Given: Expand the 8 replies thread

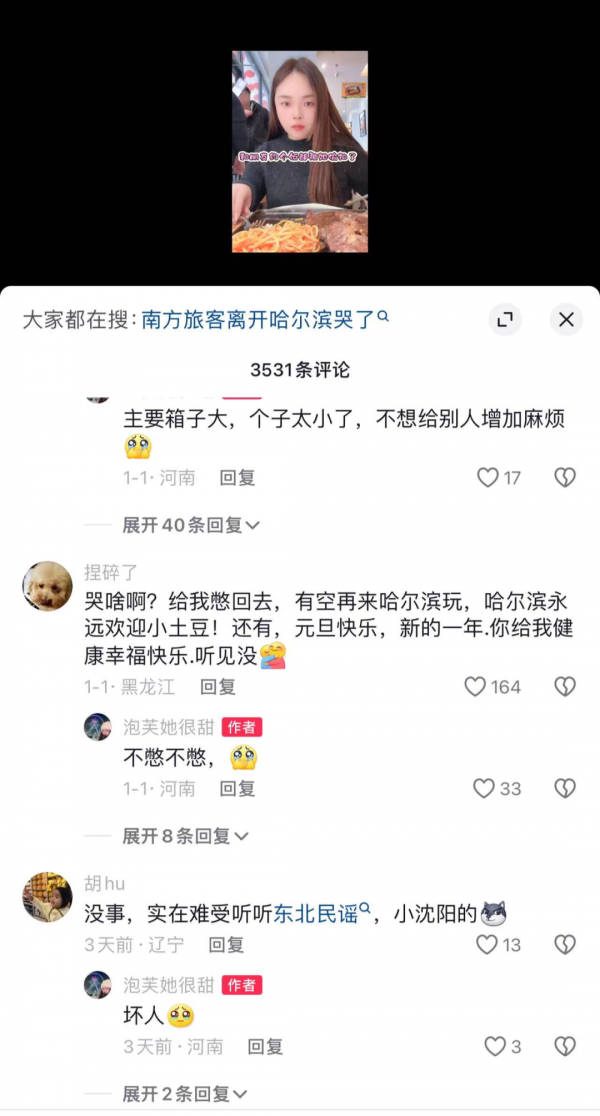Looking at the screenshot, I should click(185, 836).
